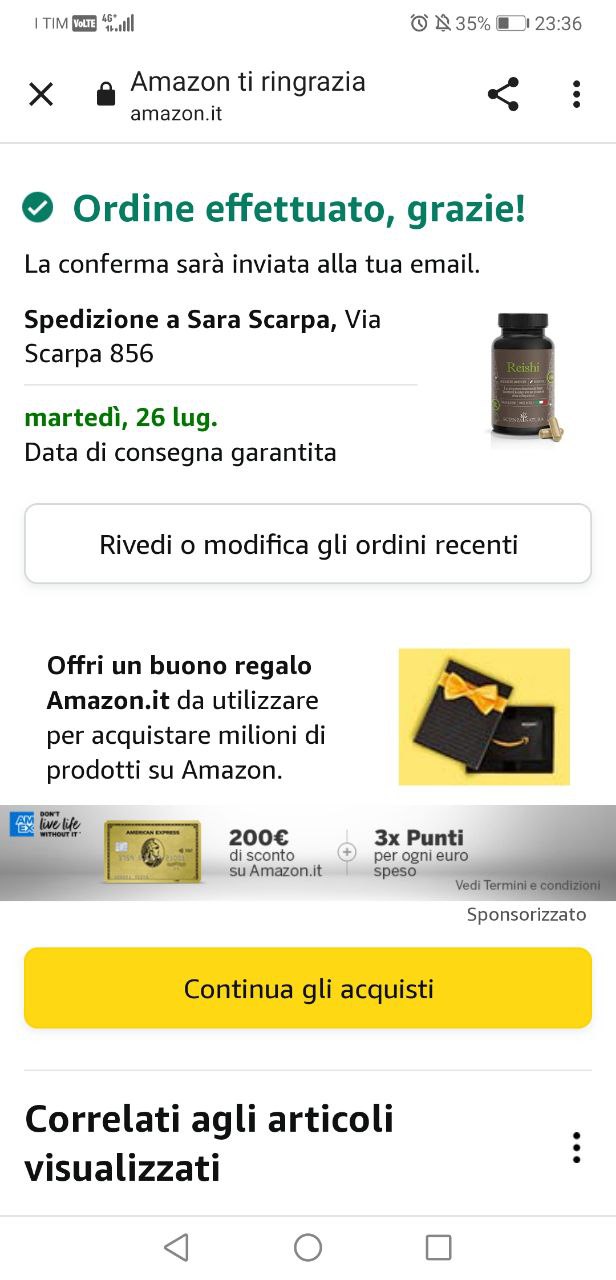The width and height of the screenshot is (616, 1280).
Task: Open the American Express sponsored banner
Action: pyautogui.click(x=308, y=853)
